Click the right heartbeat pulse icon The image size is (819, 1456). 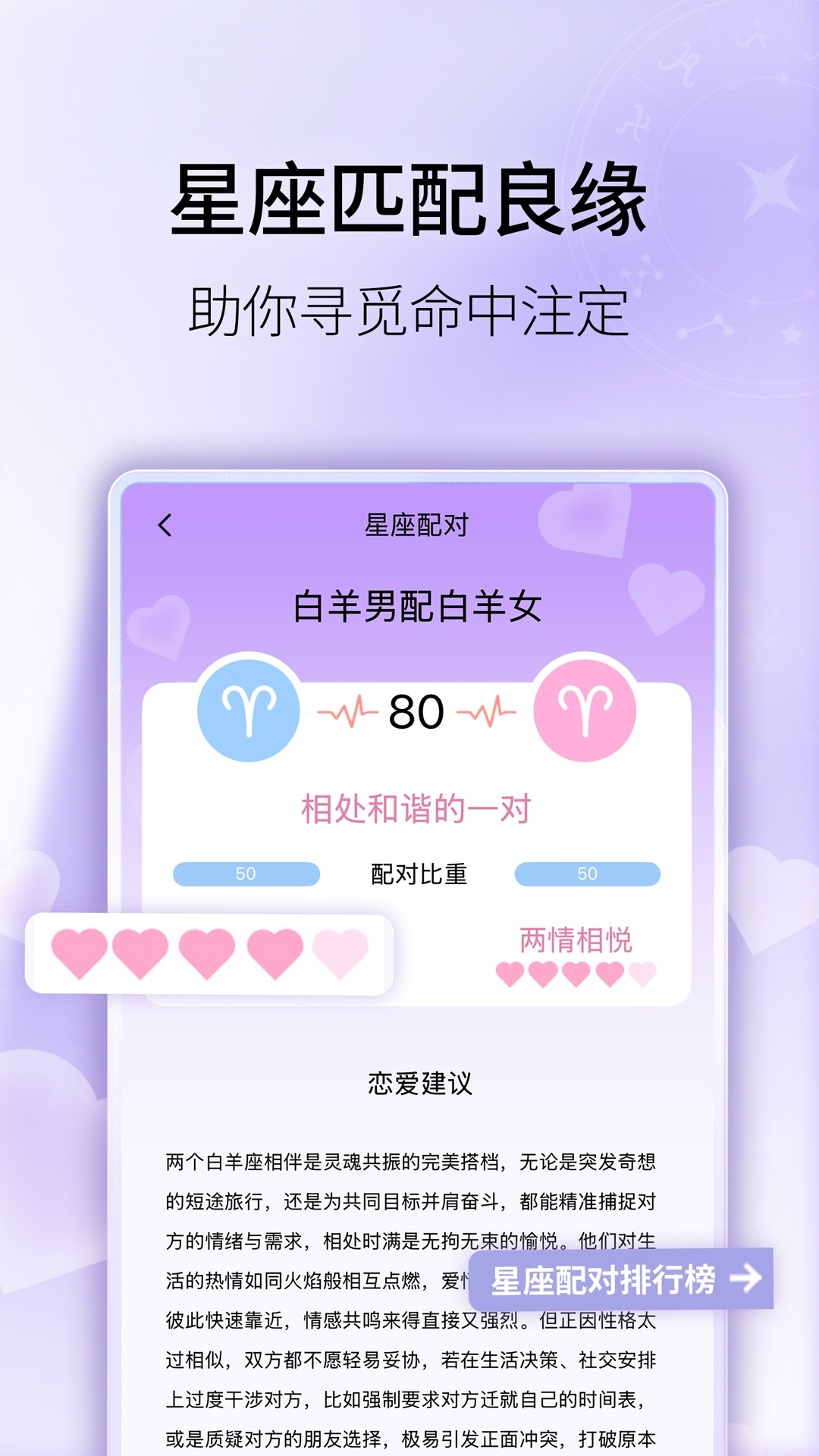coord(486,711)
